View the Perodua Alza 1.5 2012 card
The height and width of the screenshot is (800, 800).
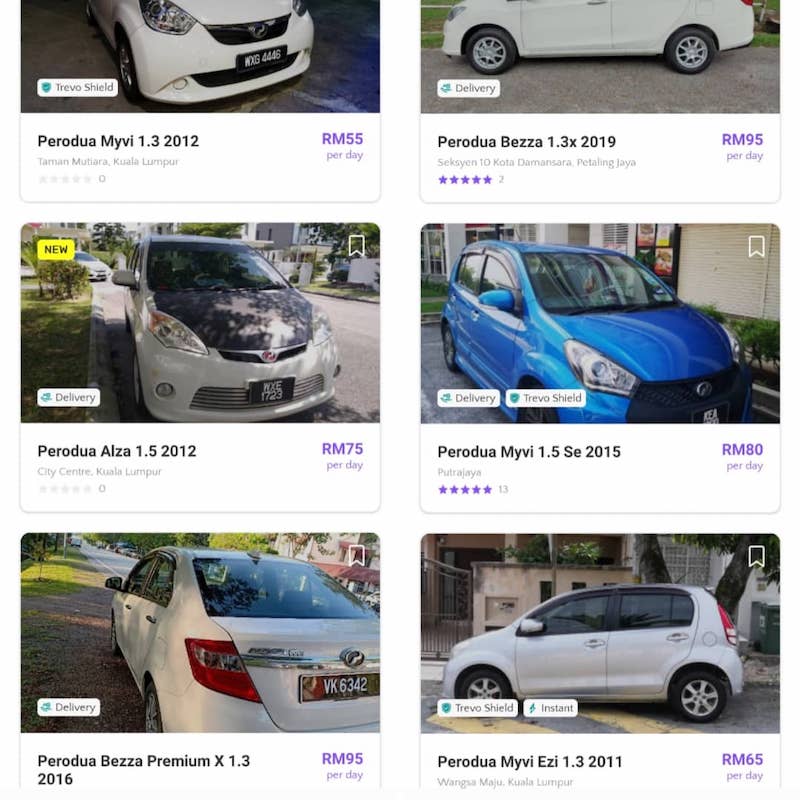pyautogui.click(x=116, y=451)
